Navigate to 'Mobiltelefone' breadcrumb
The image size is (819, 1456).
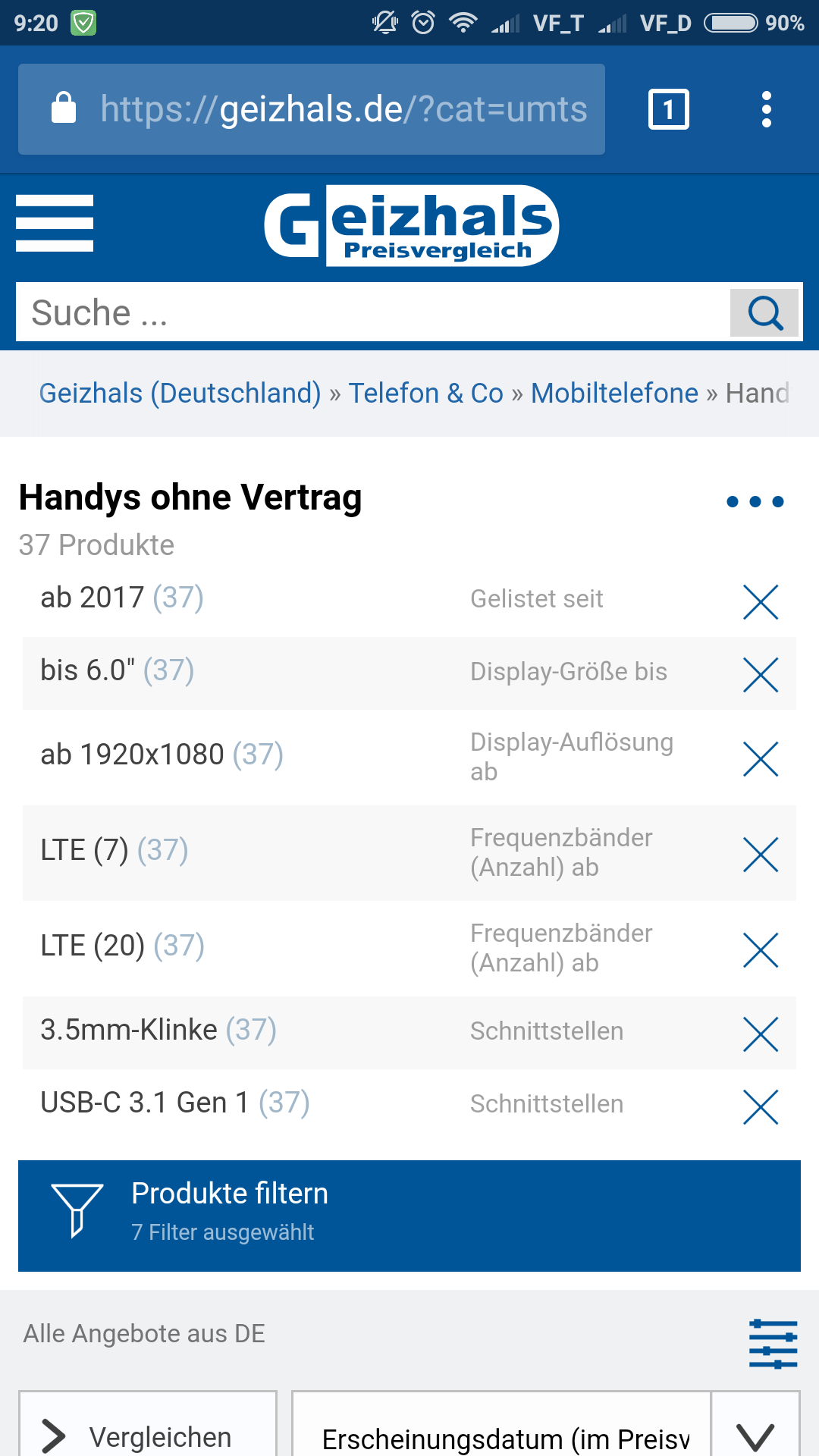pos(615,394)
